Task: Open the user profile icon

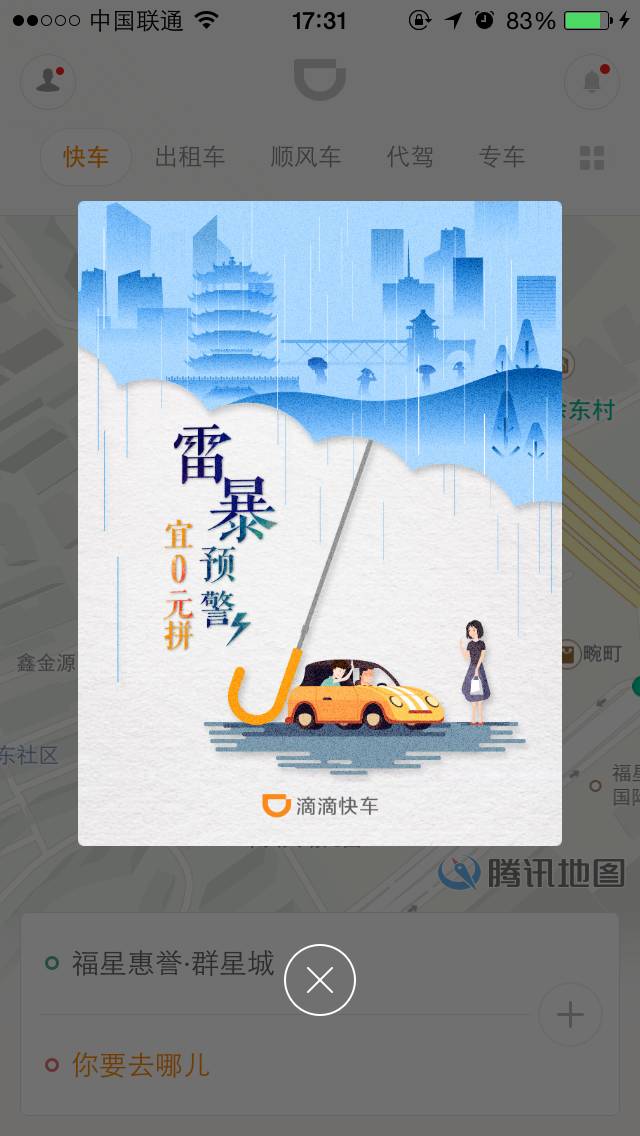Action: [48, 81]
